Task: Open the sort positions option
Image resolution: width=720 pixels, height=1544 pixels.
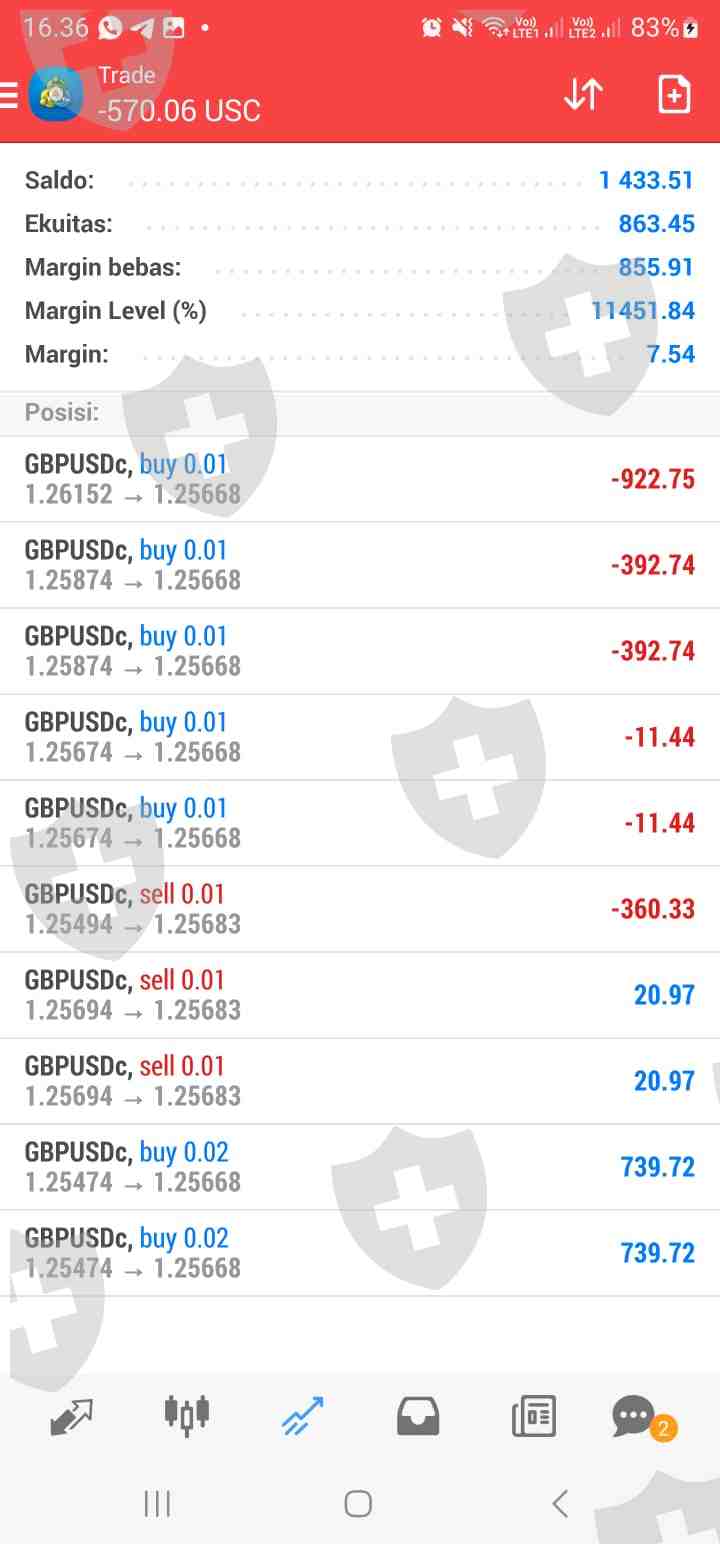Action: [x=583, y=95]
